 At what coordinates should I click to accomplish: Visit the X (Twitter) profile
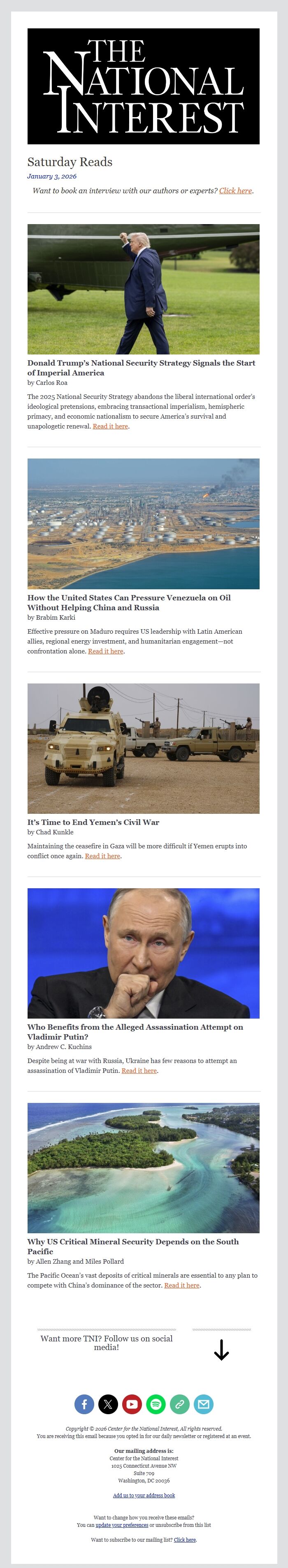tap(108, 1404)
